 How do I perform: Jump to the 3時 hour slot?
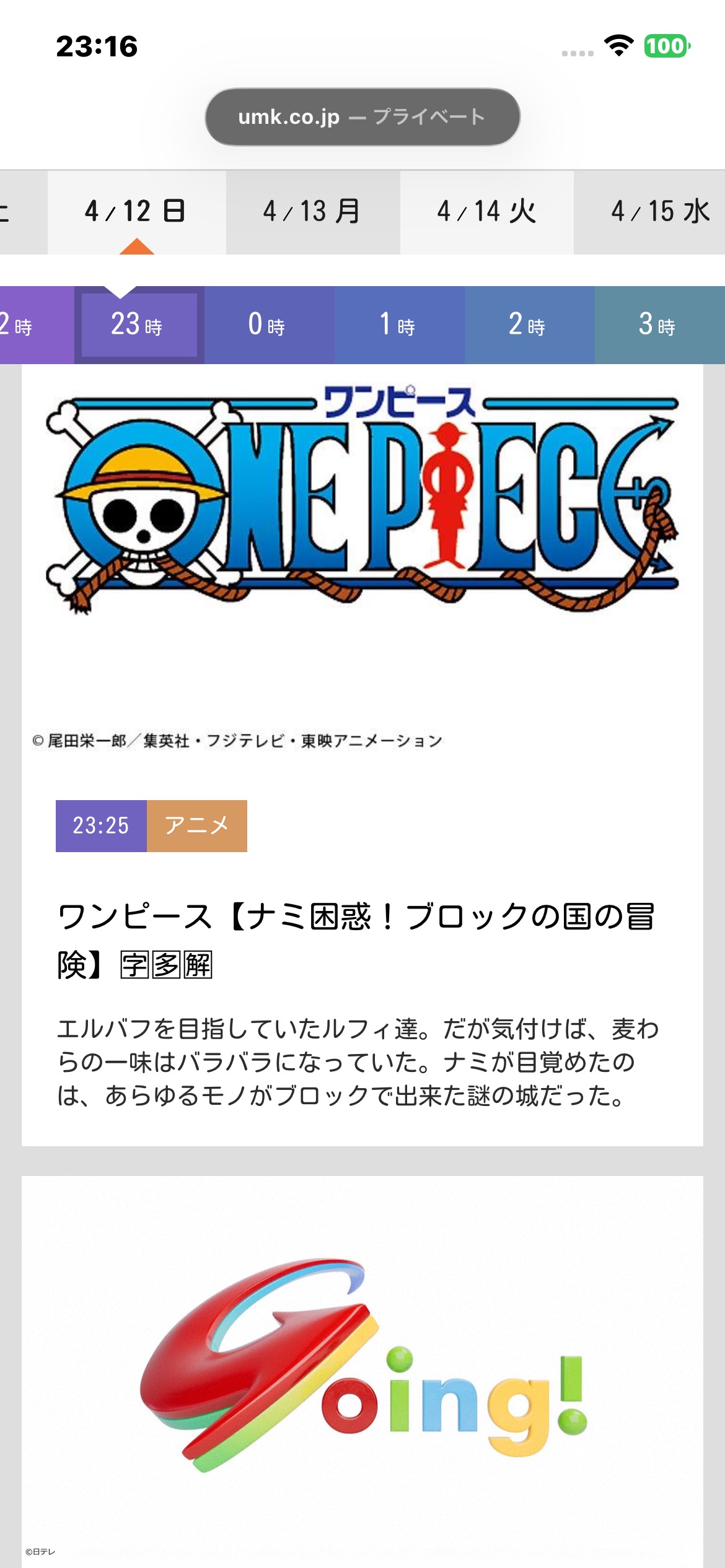point(658,325)
